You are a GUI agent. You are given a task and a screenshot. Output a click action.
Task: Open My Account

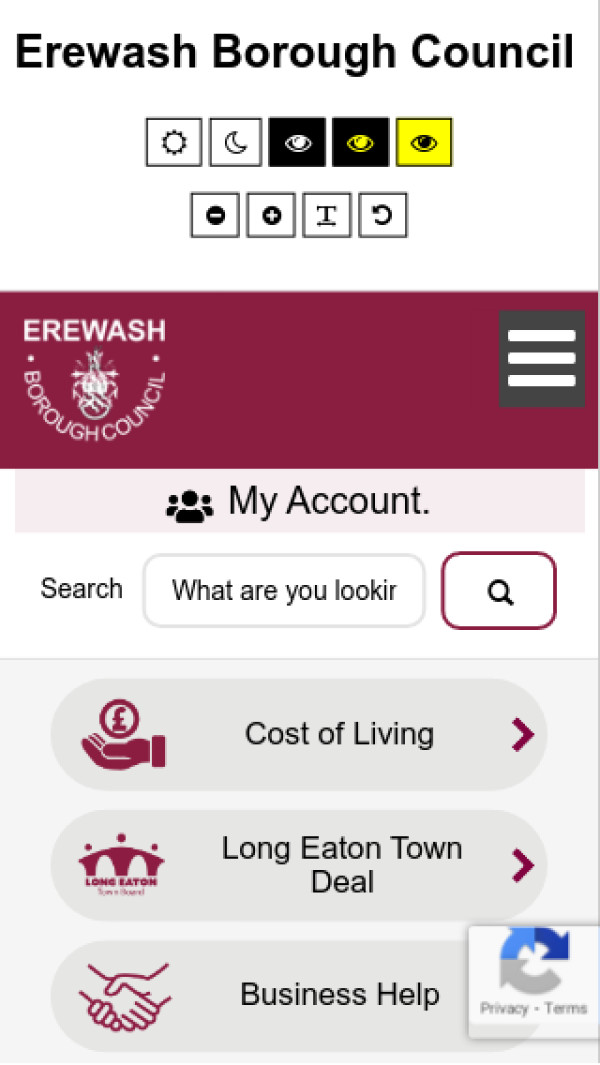coord(299,502)
